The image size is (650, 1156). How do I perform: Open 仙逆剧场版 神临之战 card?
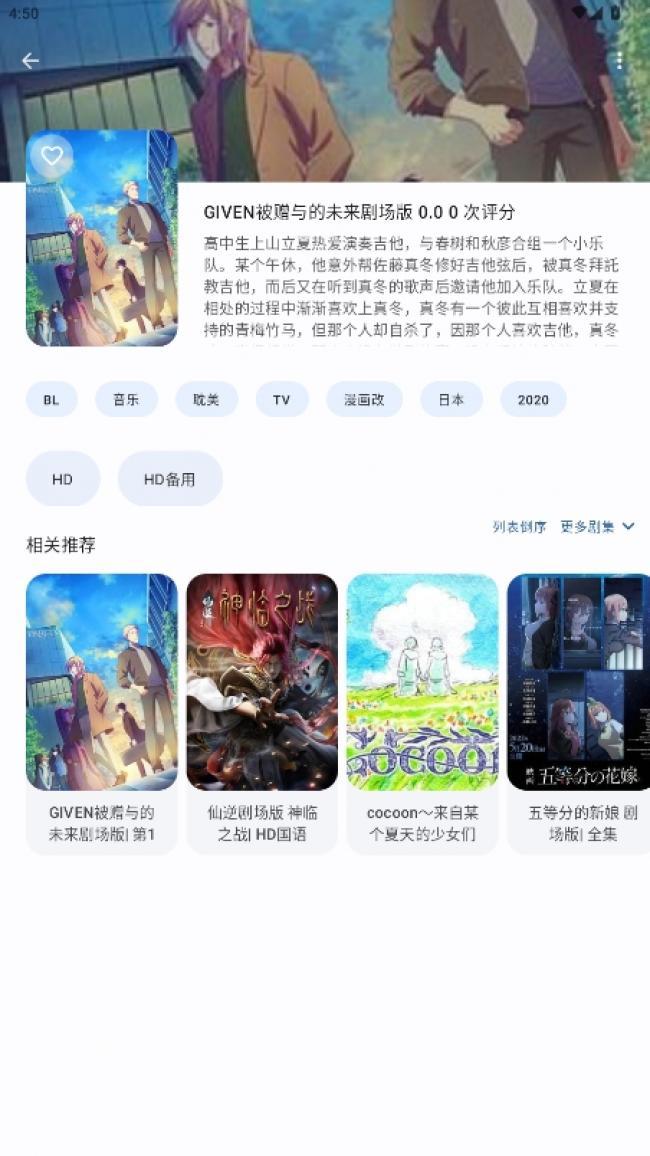[x=262, y=712]
